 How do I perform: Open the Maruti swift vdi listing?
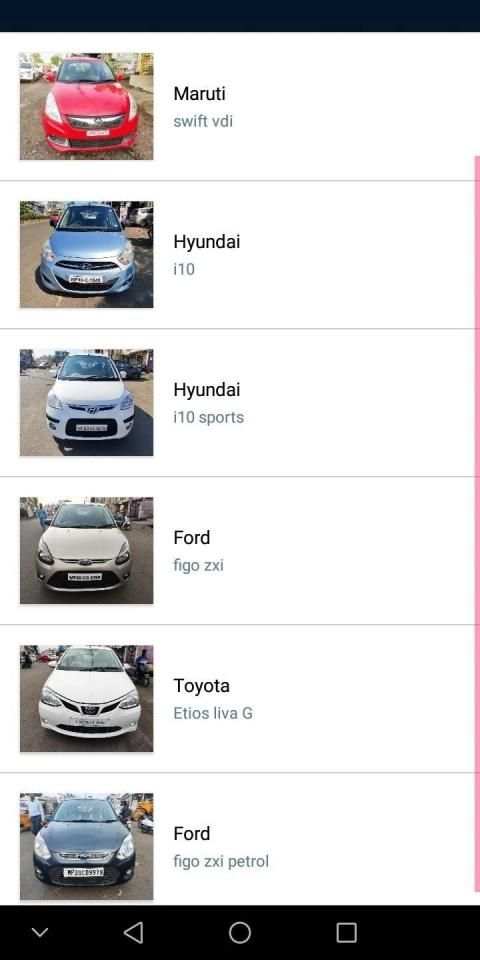click(x=238, y=107)
